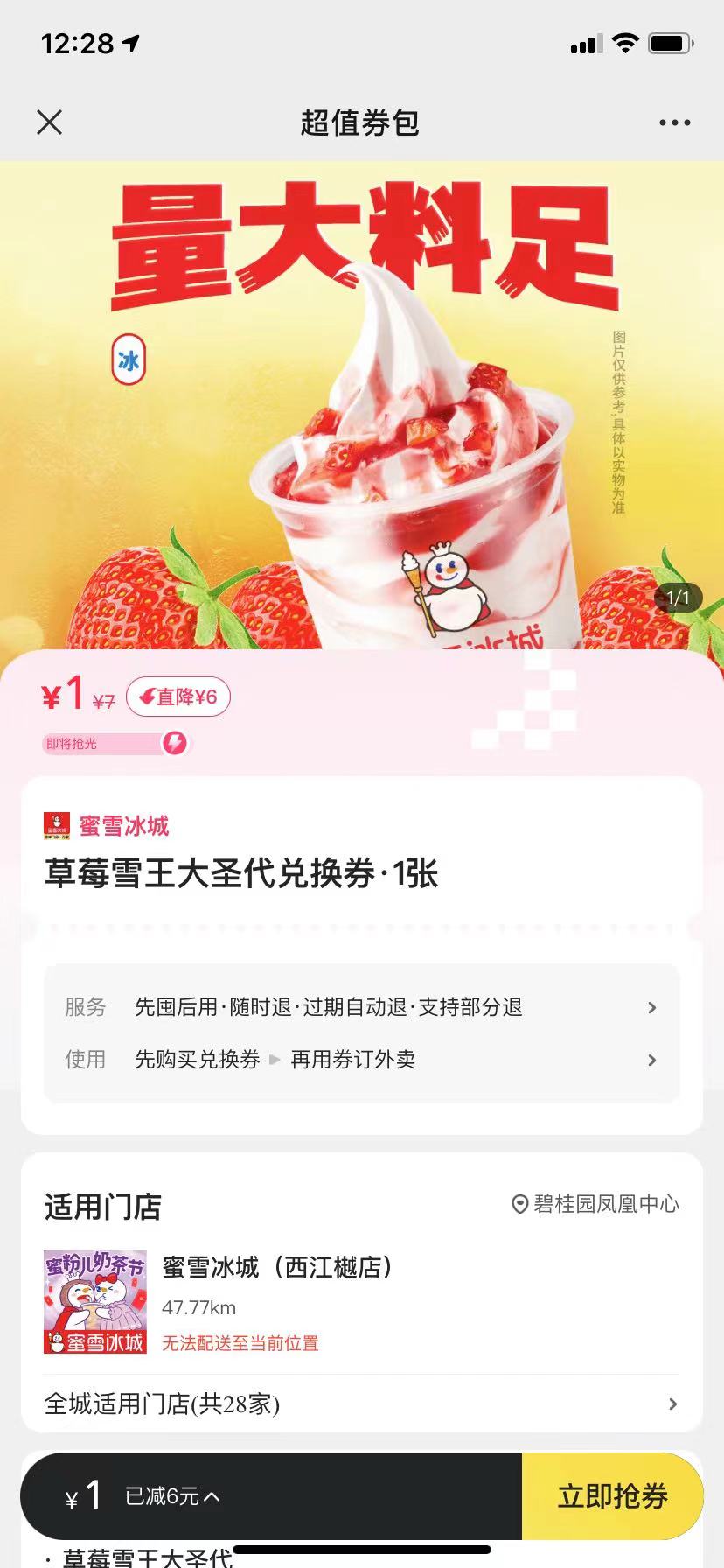Viewport: 724px width, 1568px height.
Task: Change location 碧桂园凤凰中心
Action: (595, 1205)
